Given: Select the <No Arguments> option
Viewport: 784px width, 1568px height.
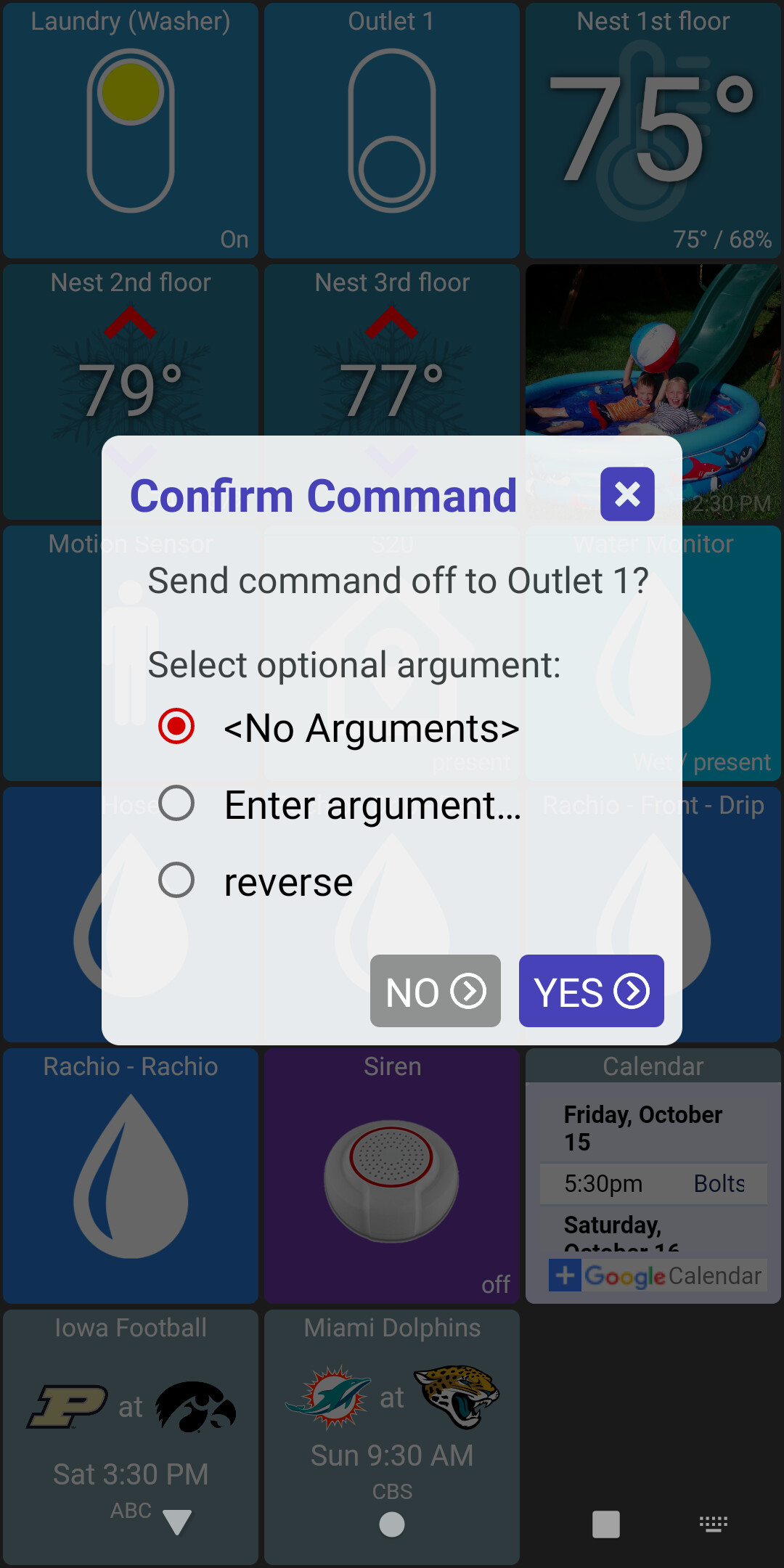Looking at the screenshot, I should [176, 727].
